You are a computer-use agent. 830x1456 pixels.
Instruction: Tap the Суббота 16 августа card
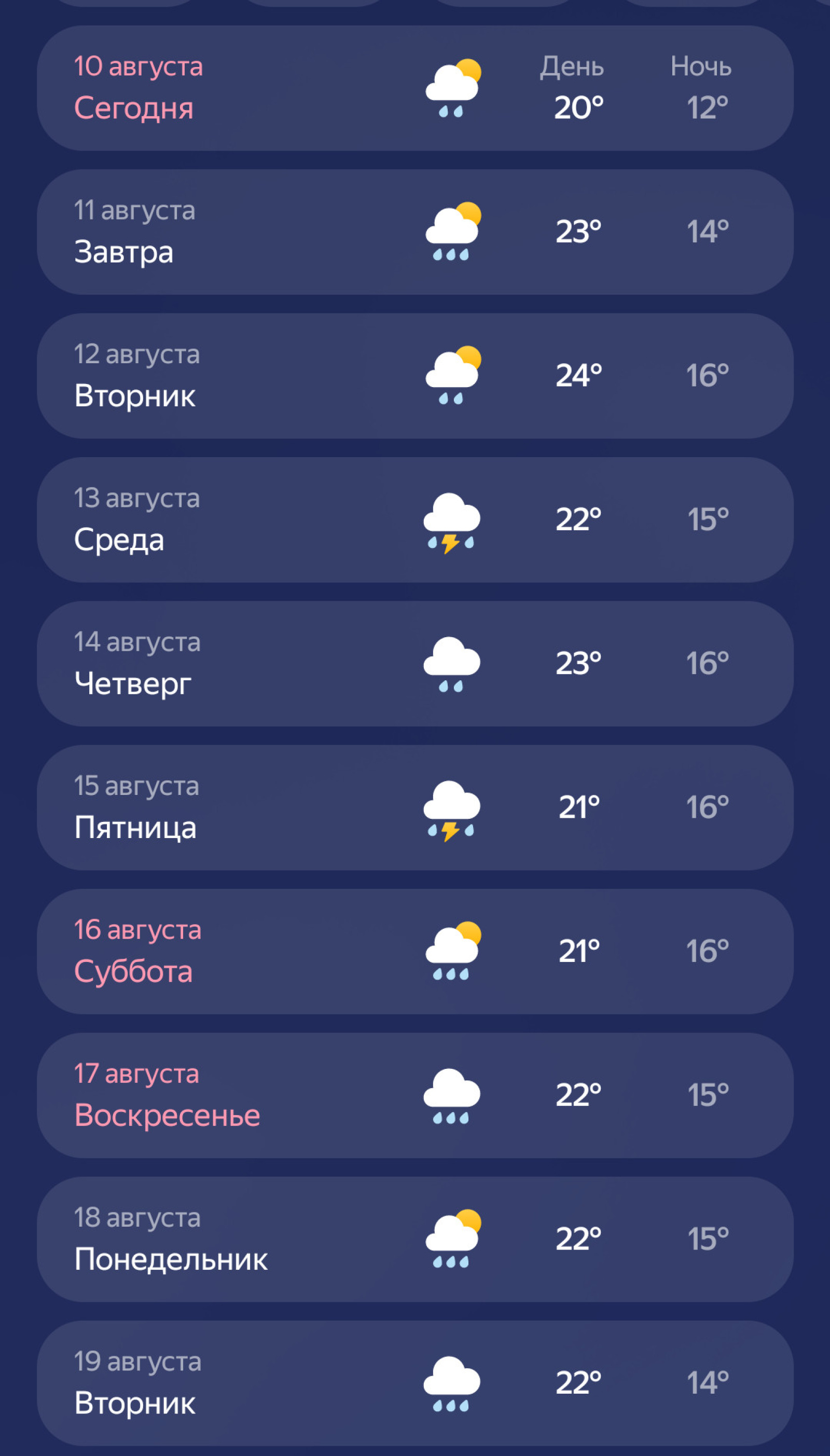(415, 951)
